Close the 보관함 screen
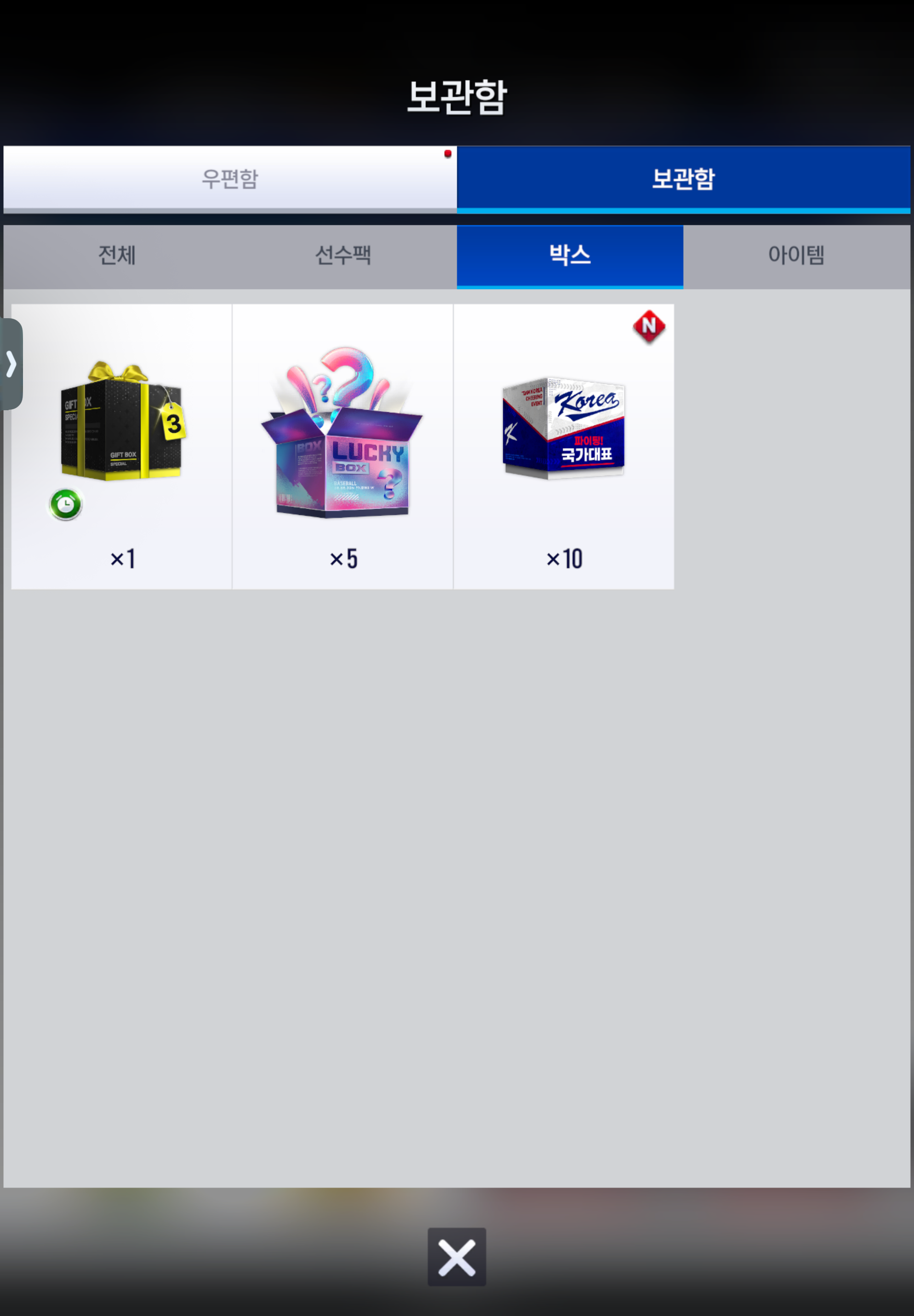This screenshot has width=914, height=1316. (457, 1257)
